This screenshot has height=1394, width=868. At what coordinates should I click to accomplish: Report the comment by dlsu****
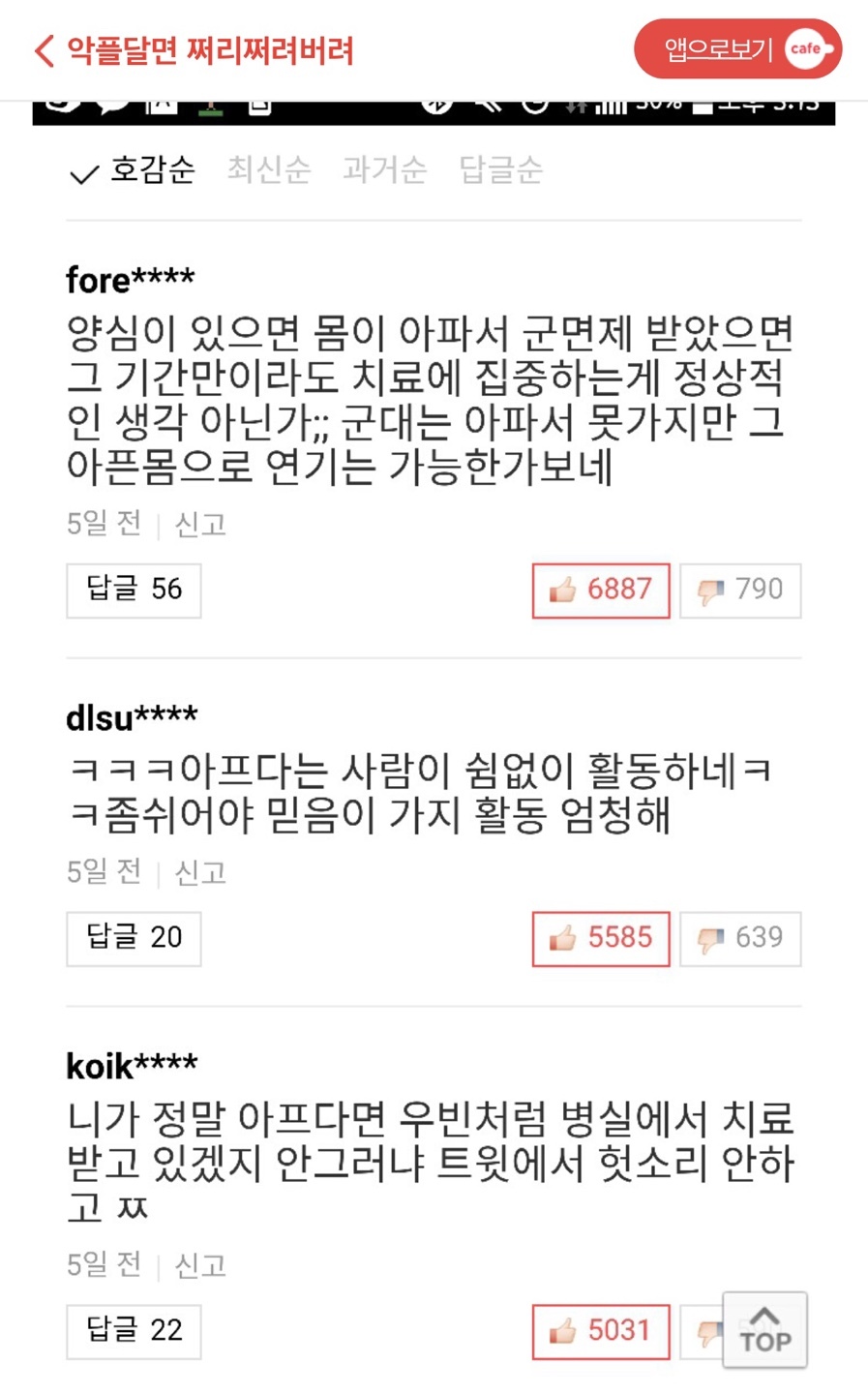pyautogui.click(x=200, y=872)
